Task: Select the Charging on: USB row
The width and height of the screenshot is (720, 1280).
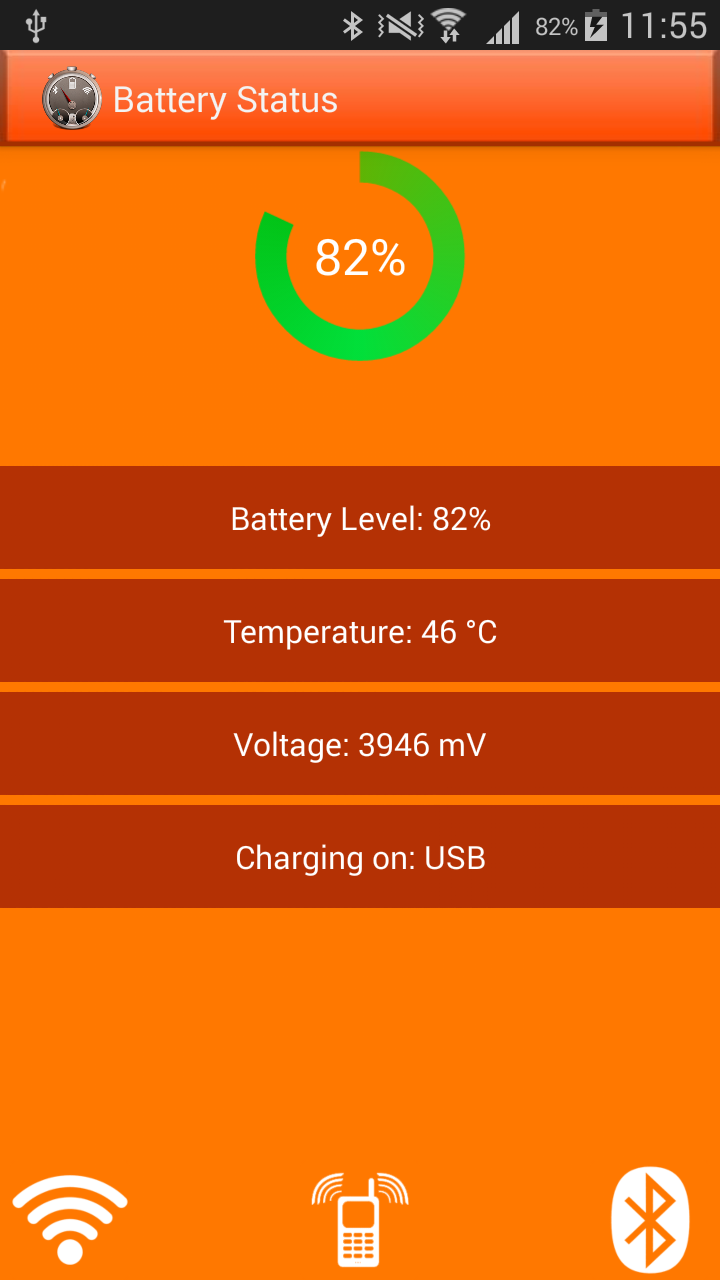Action: pyautogui.click(x=360, y=857)
